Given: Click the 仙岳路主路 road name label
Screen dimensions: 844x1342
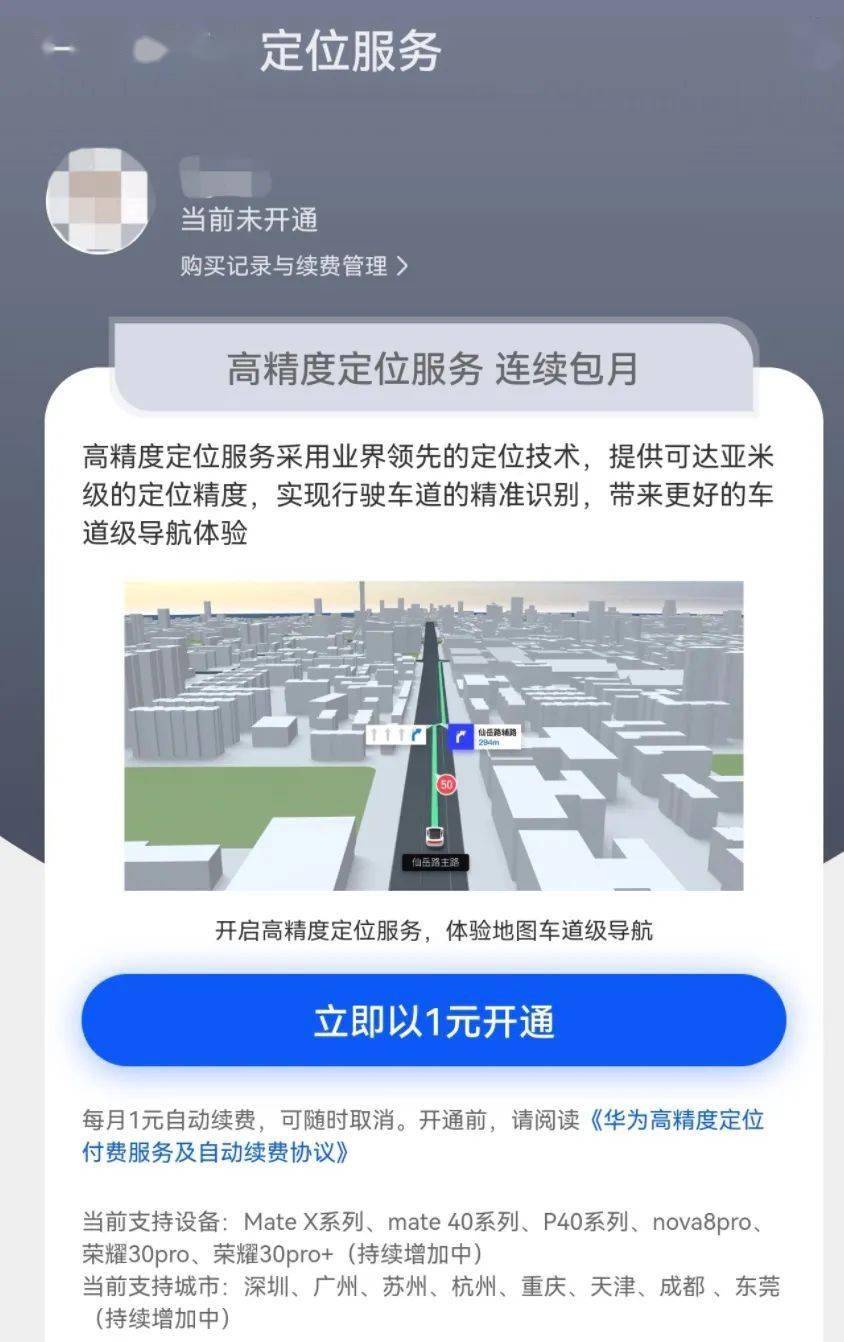Looking at the screenshot, I should coord(436,861).
